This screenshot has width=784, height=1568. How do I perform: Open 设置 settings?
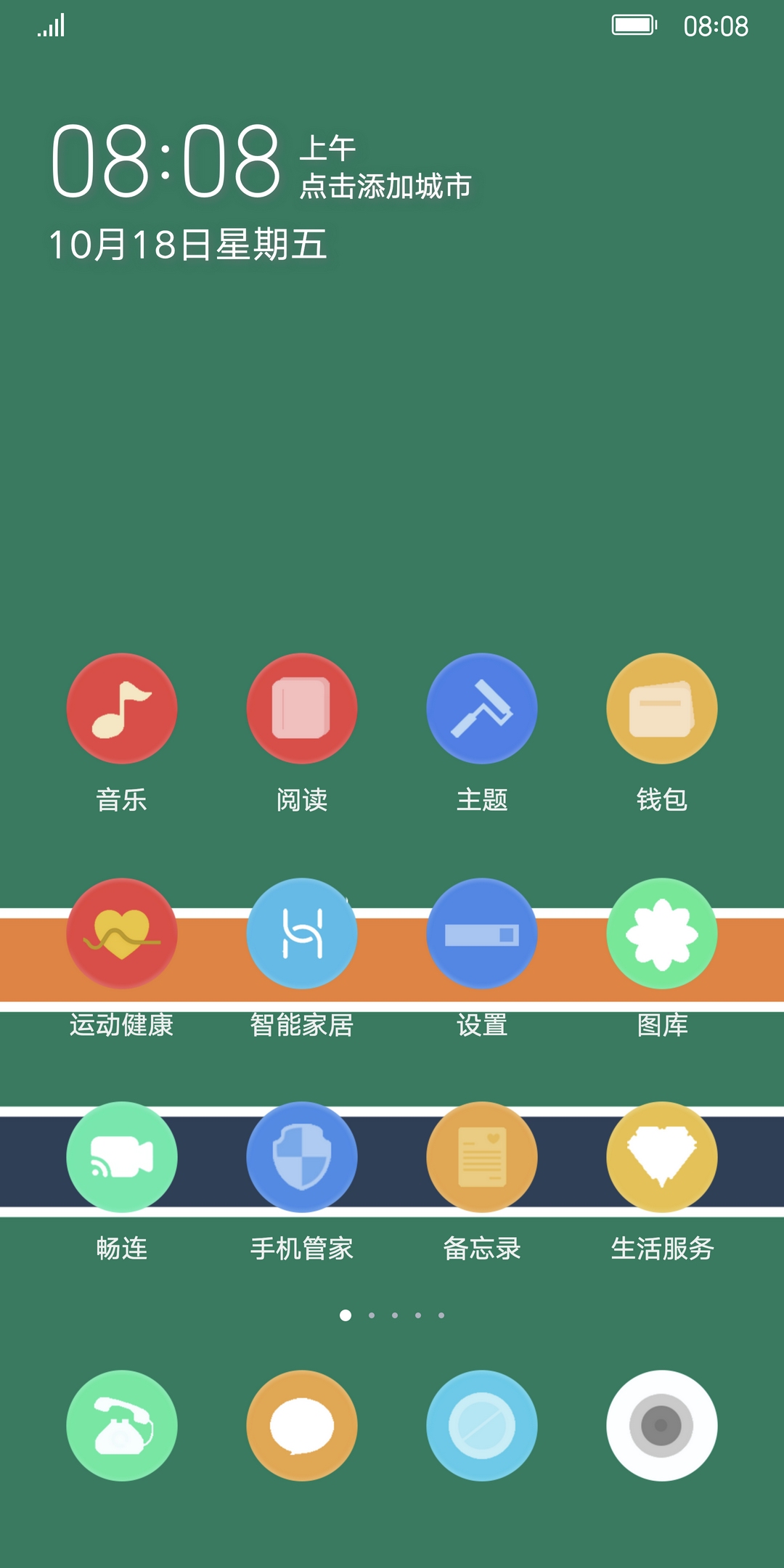(482, 934)
